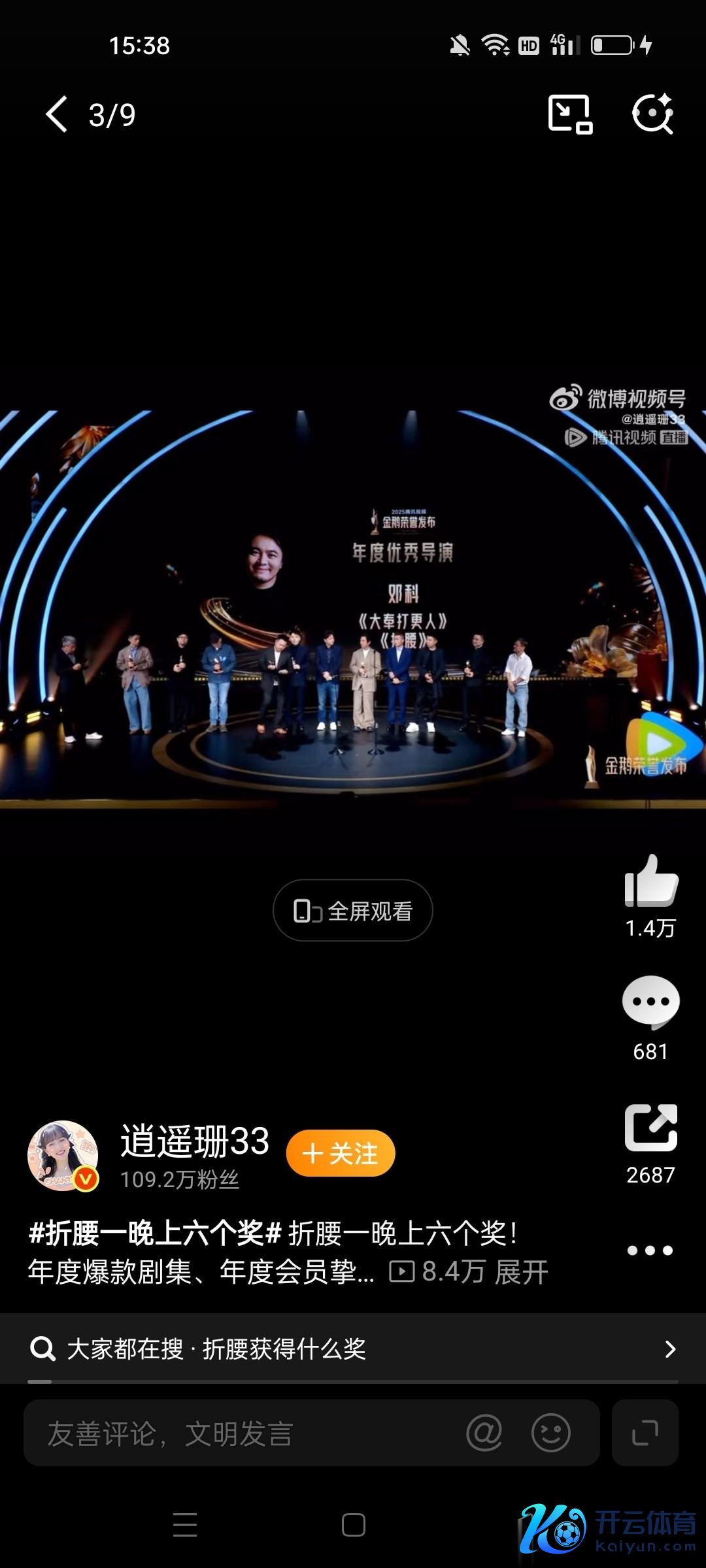Open picture-in-picture mini window mode
This screenshot has height=1568, width=706.
[x=569, y=114]
